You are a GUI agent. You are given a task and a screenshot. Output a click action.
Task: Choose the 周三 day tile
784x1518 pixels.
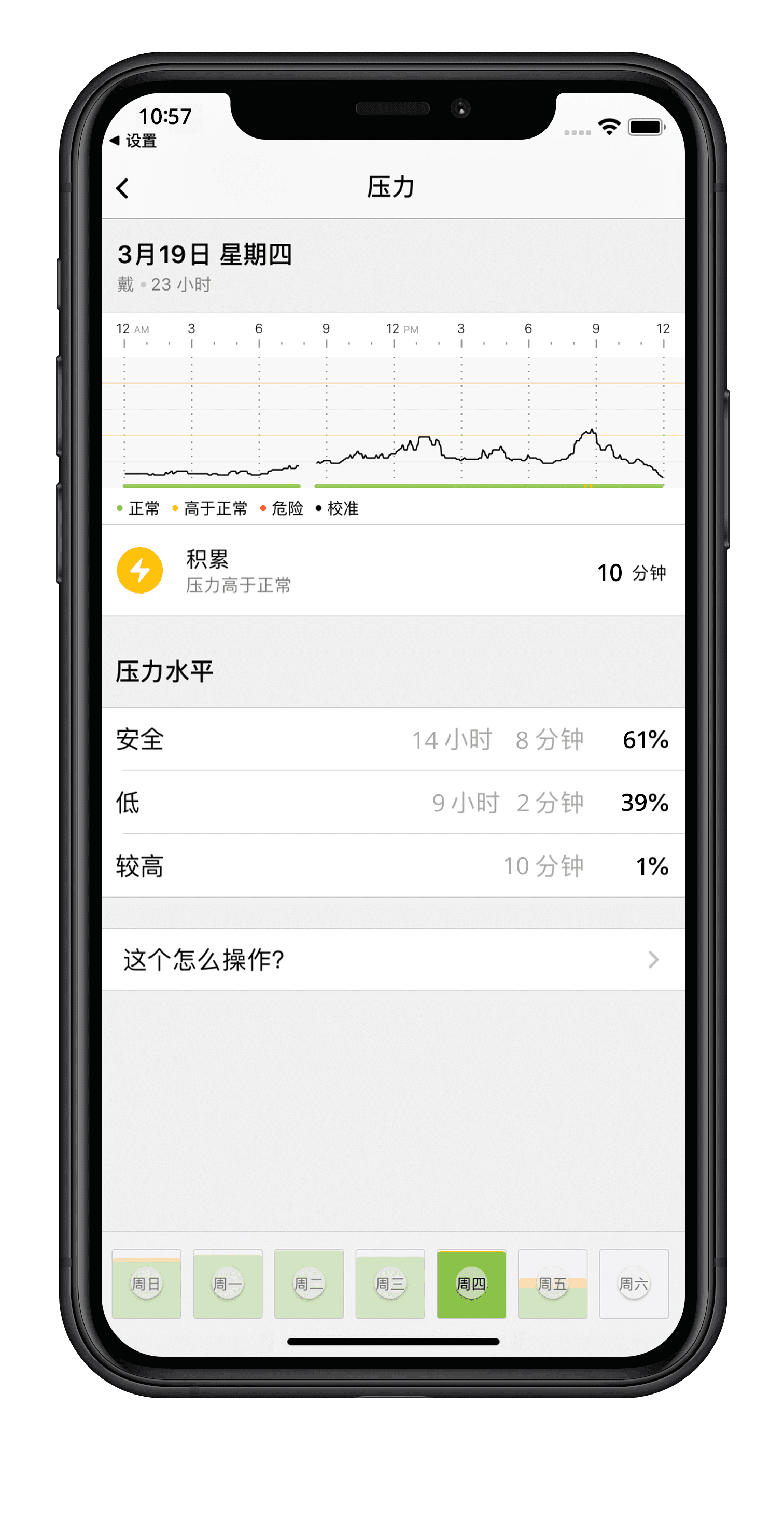(x=390, y=1284)
